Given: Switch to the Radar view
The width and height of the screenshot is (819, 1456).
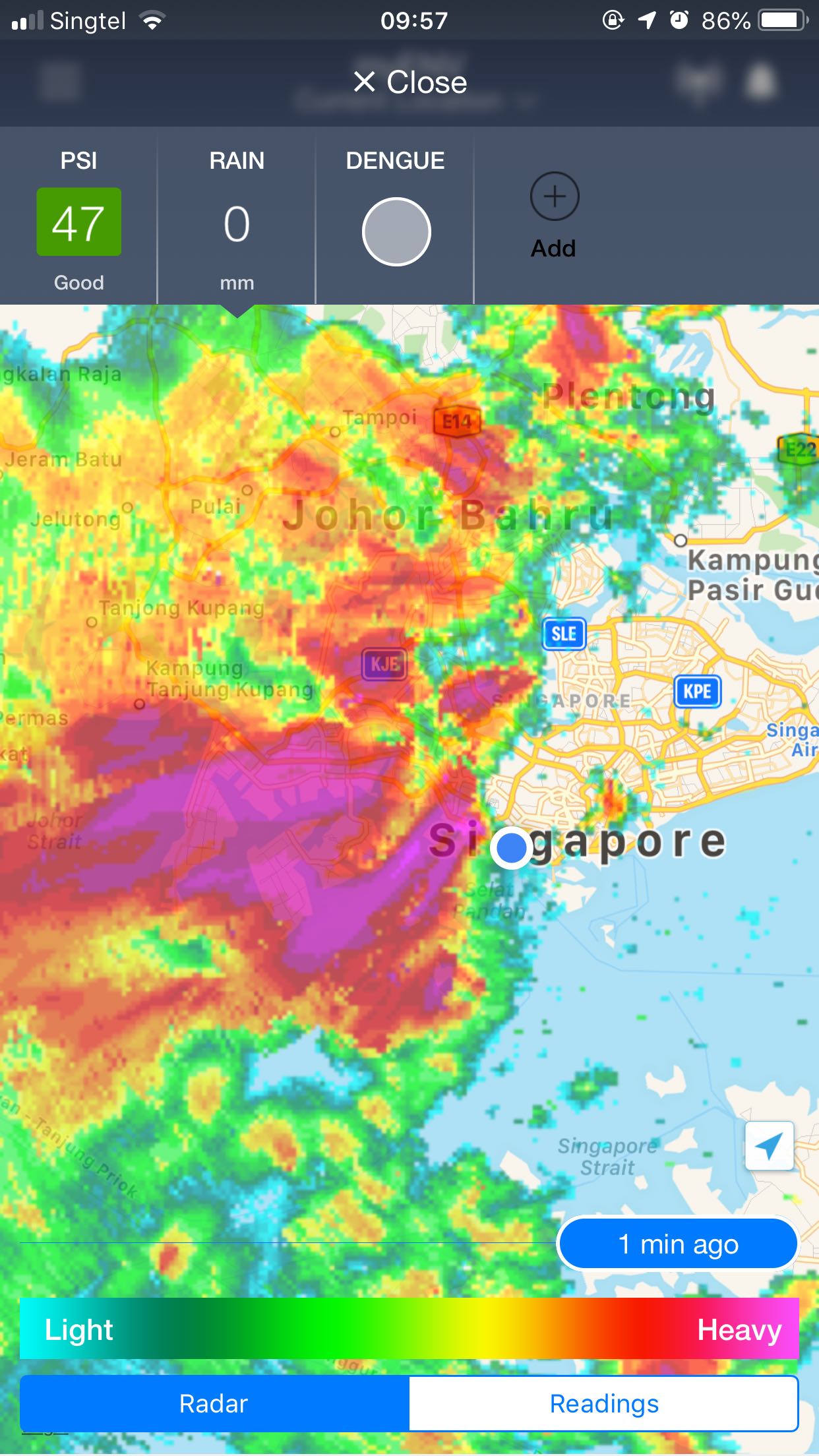Looking at the screenshot, I should (214, 1403).
